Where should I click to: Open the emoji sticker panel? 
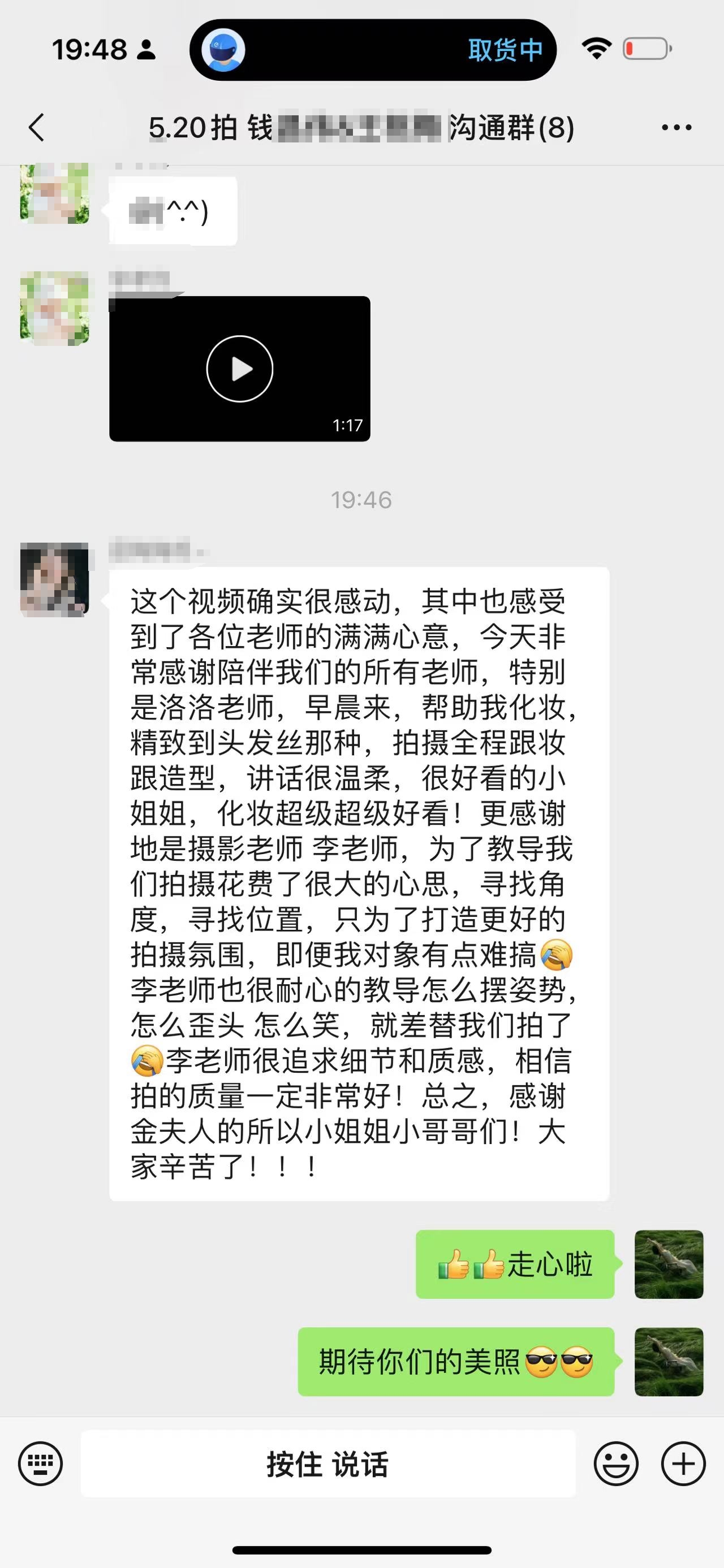(616, 1463)
